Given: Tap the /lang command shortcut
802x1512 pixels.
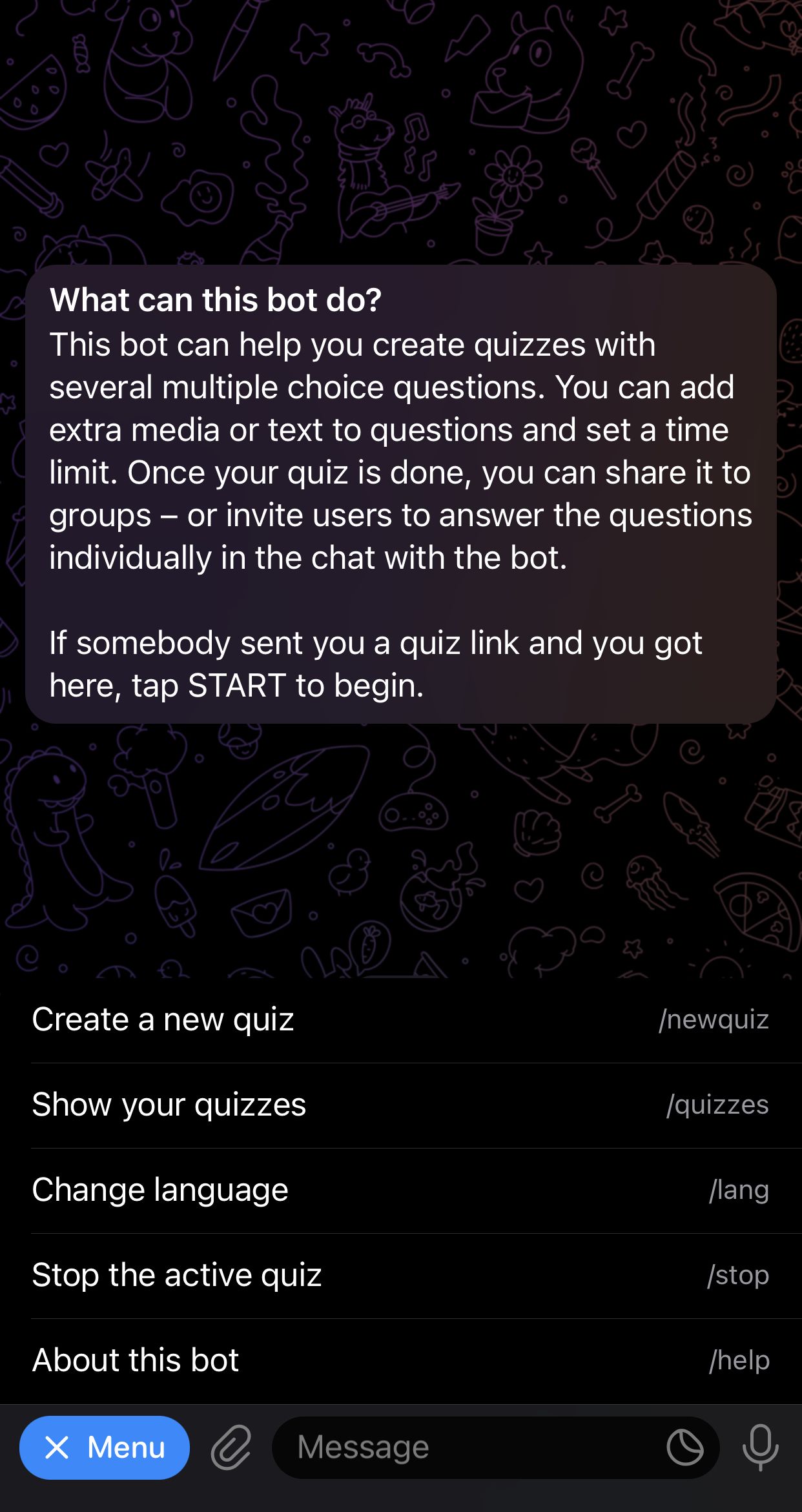Looking at the screenshot, I should pos(738,1190).
